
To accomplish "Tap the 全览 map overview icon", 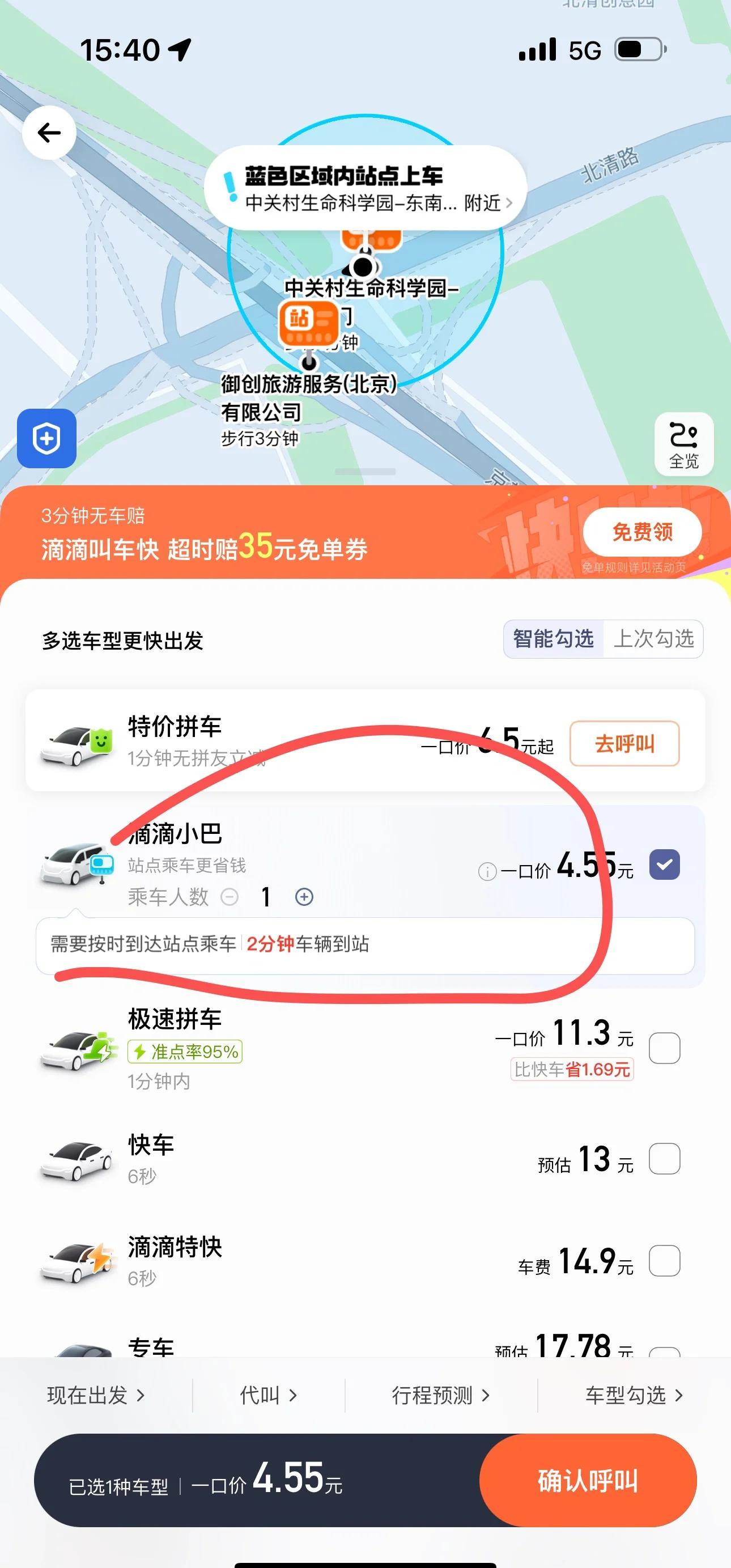I will [684, 445].
